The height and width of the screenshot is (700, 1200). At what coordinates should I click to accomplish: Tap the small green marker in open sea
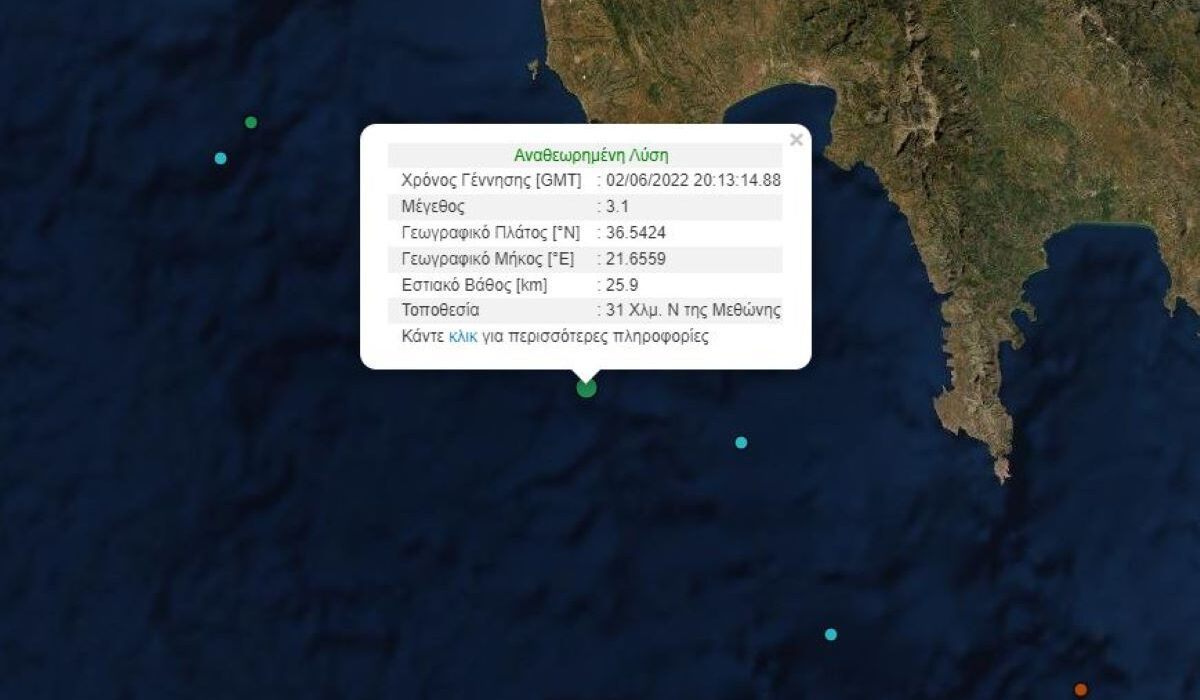(x=251, y=122)
